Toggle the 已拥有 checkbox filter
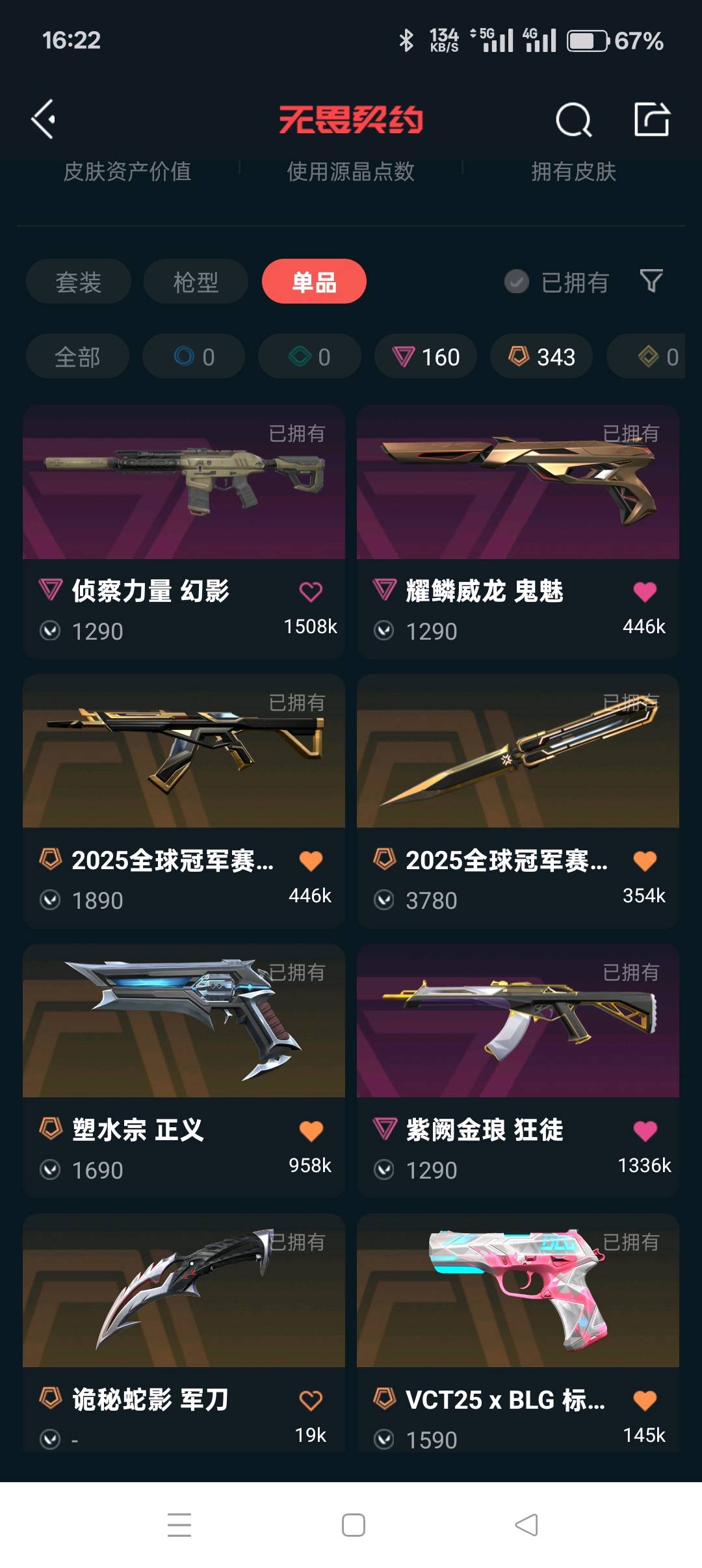 point(517,282)
